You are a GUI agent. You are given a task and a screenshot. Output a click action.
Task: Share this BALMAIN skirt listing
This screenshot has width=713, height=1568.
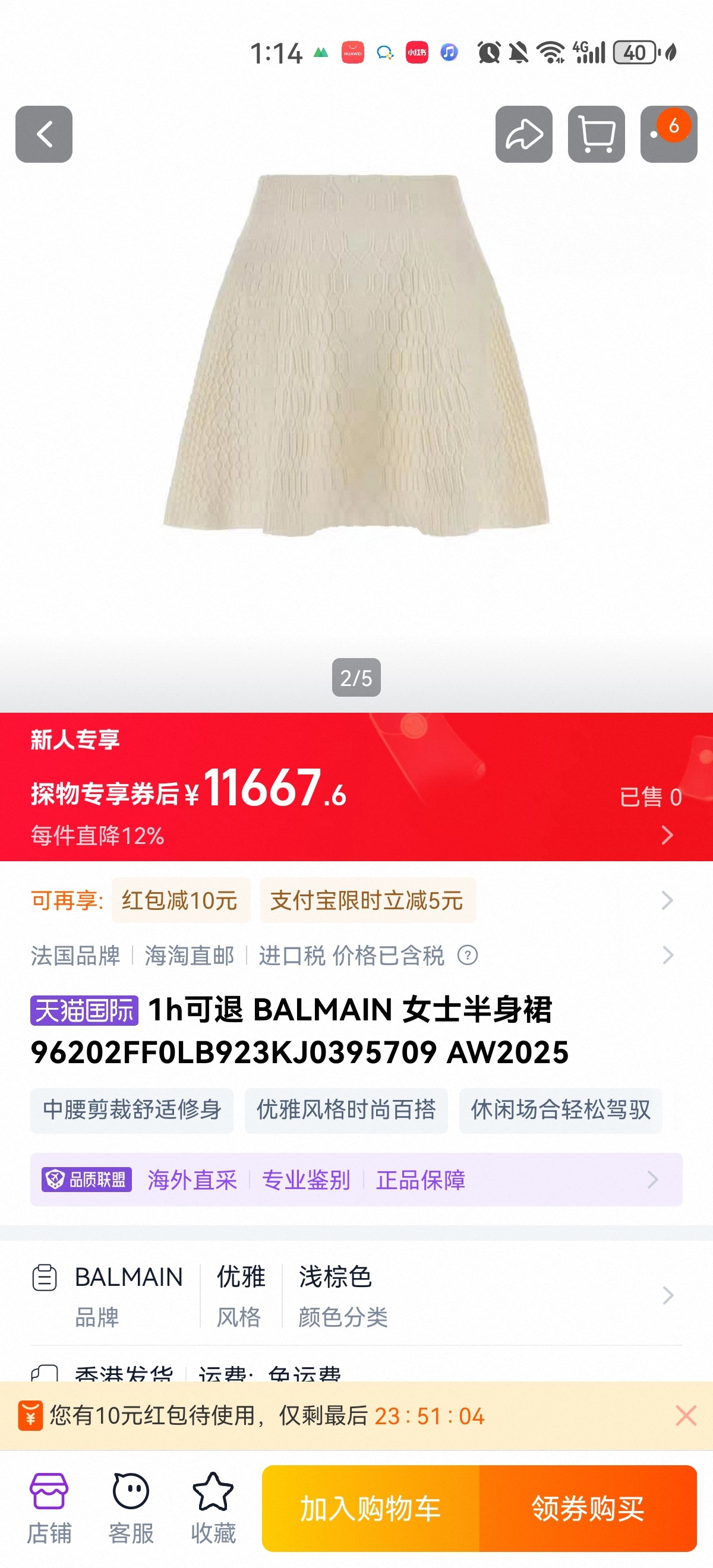523,134
